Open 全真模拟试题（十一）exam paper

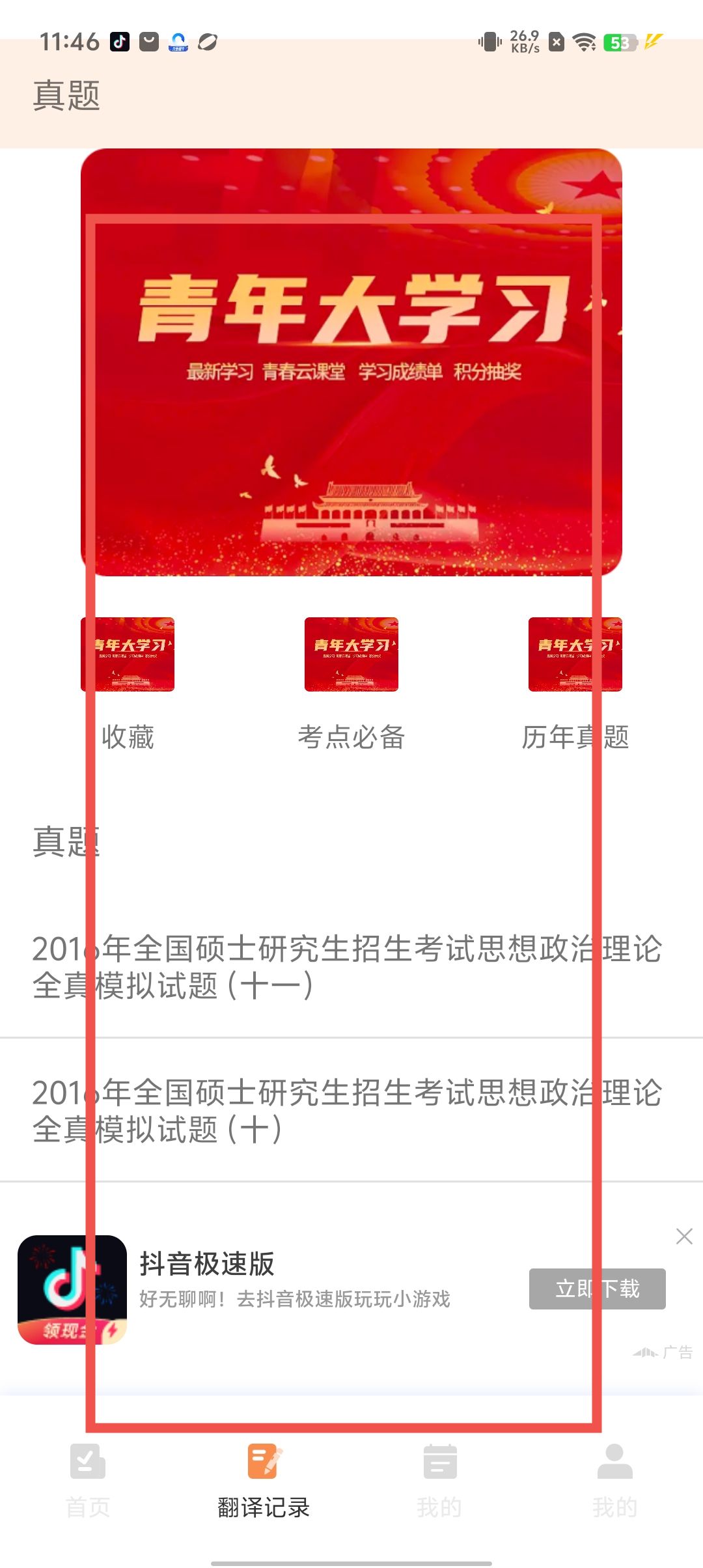click(348, 967)
